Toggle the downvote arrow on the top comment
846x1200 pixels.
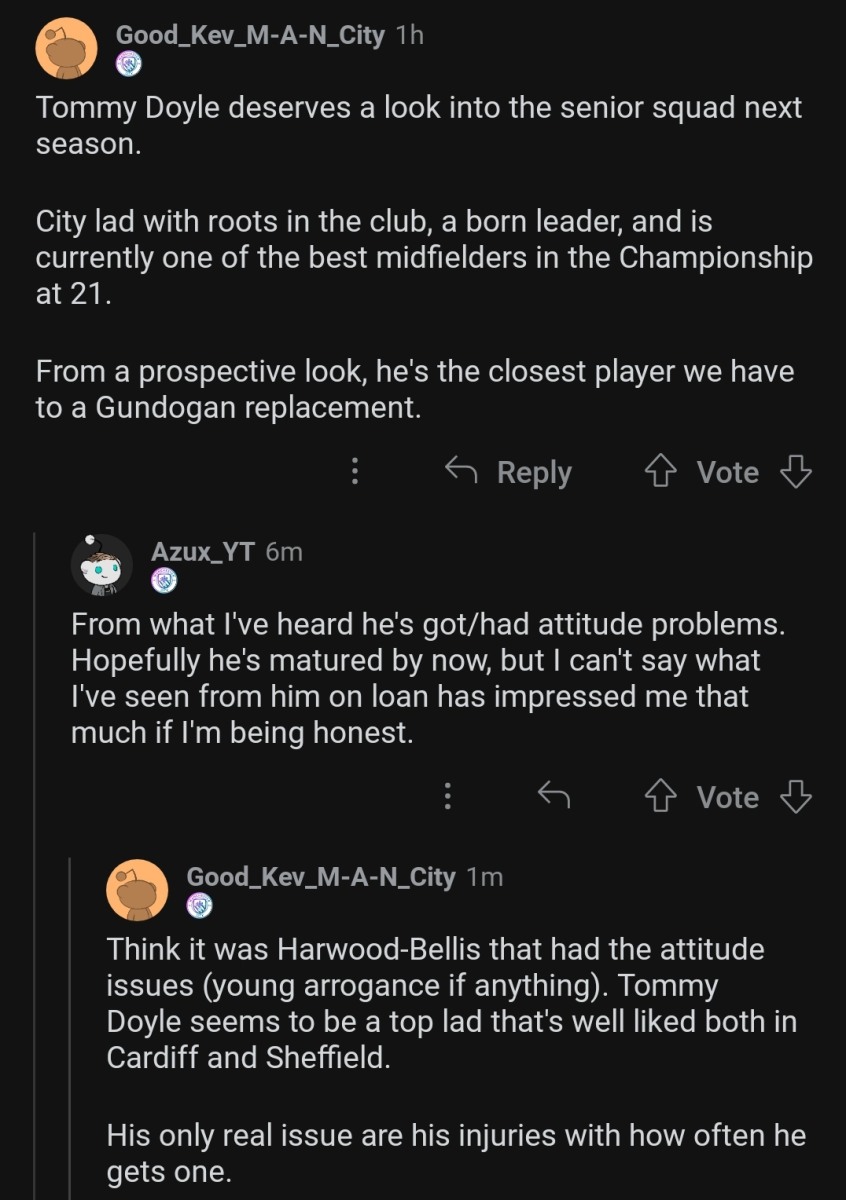tap(795, 471)
